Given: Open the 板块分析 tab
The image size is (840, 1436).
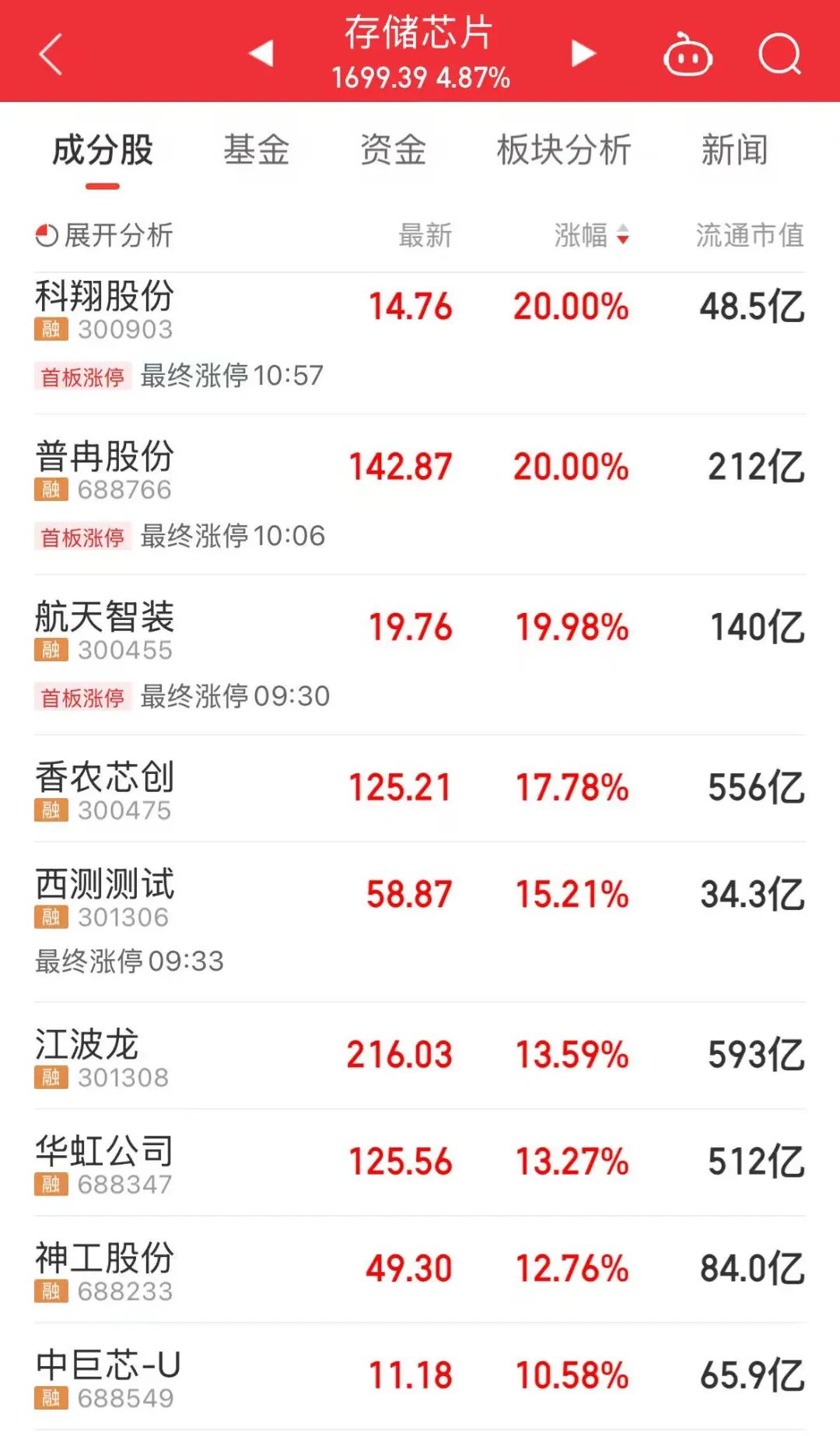Looking at the screenshot, I should click(x=564, y=150).
